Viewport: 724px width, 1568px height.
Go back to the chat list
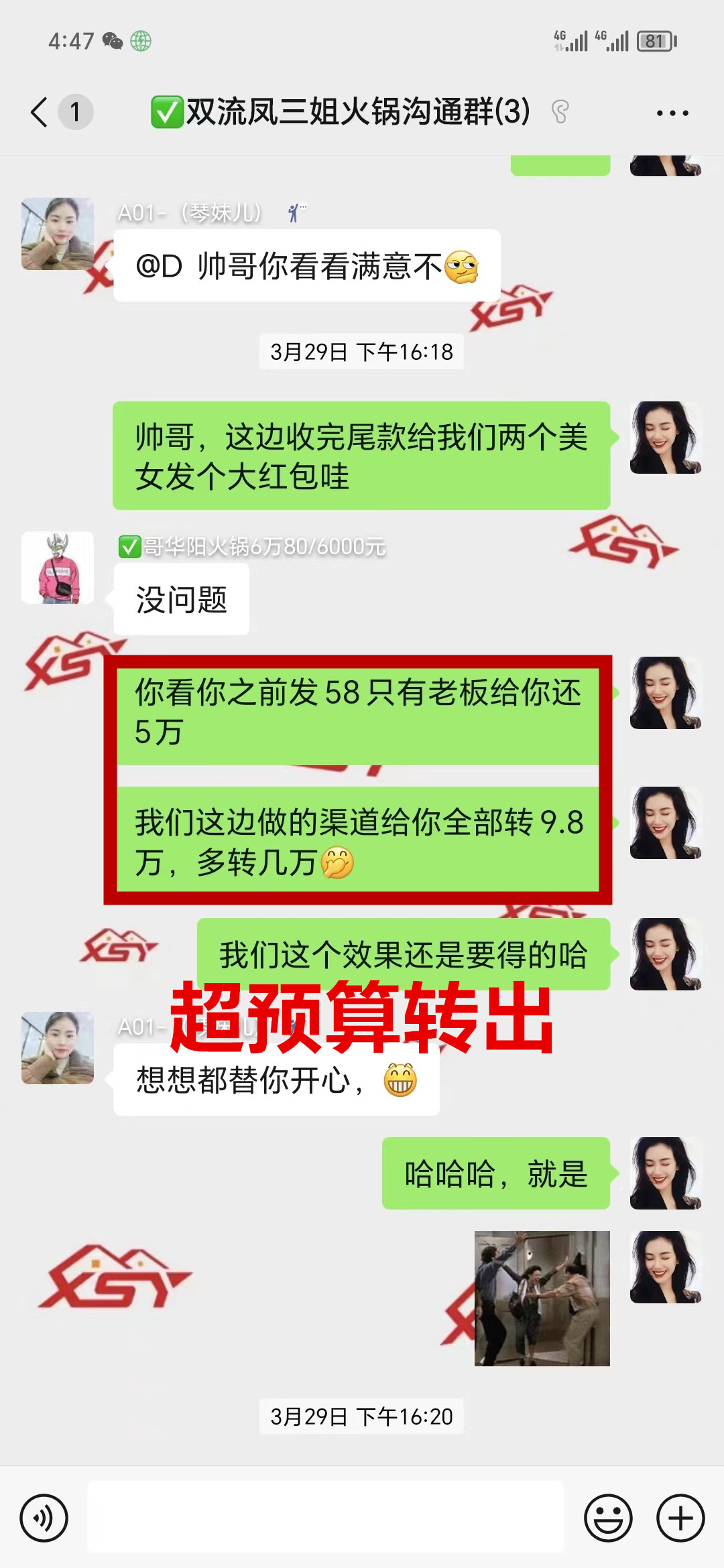coord(40,112)
